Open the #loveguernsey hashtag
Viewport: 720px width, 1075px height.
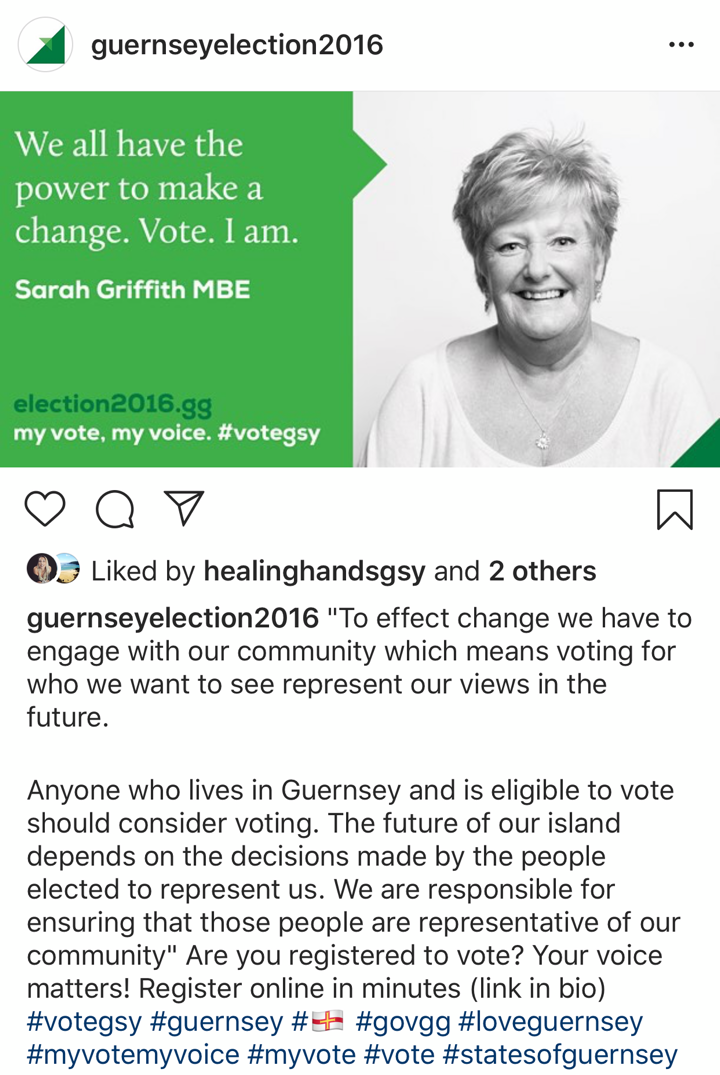(x=550, y=1022)
